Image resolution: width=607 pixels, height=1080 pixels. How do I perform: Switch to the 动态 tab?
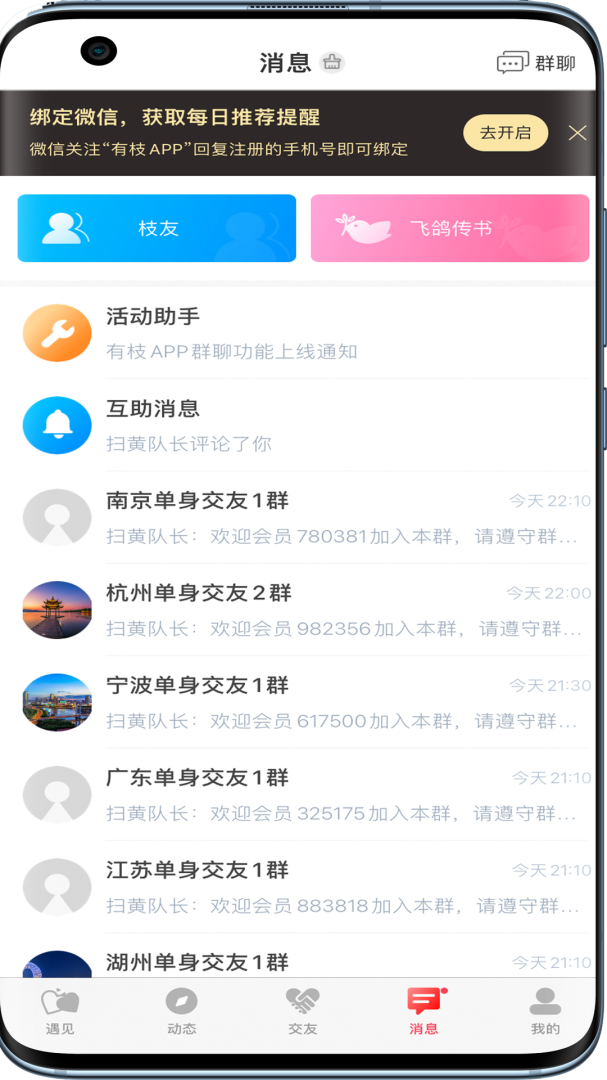coord(181,1010)
